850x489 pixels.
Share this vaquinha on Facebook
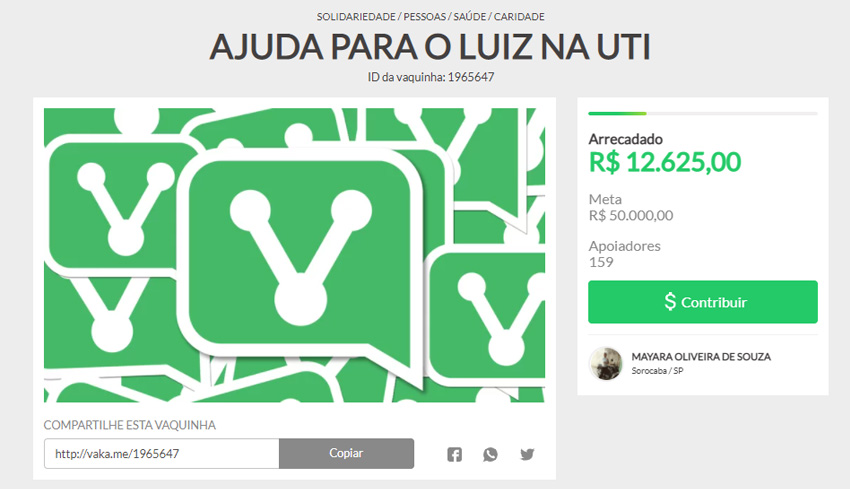point(455,454)
